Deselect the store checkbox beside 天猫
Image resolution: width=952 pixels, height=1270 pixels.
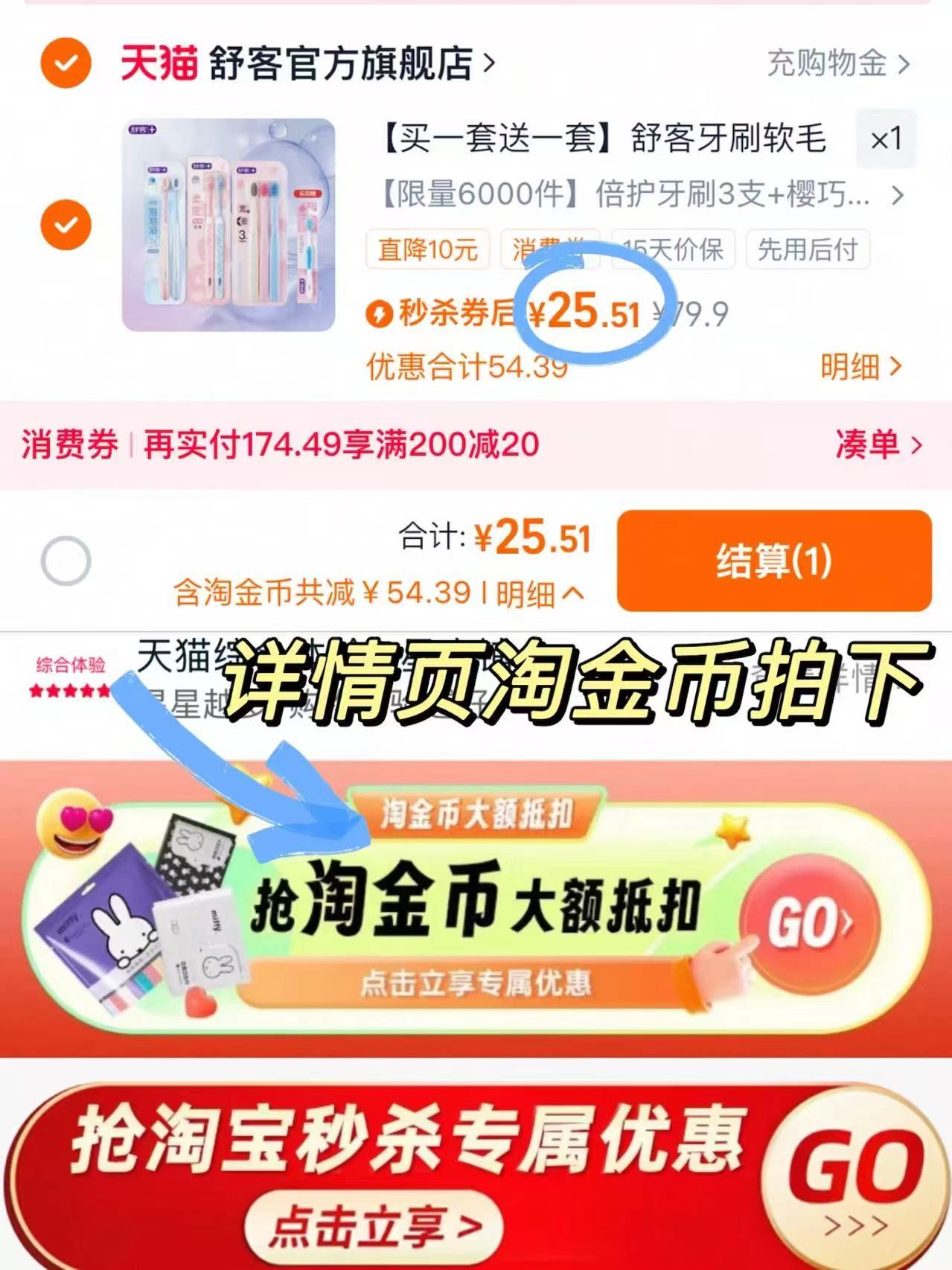(x=67, y=63)
